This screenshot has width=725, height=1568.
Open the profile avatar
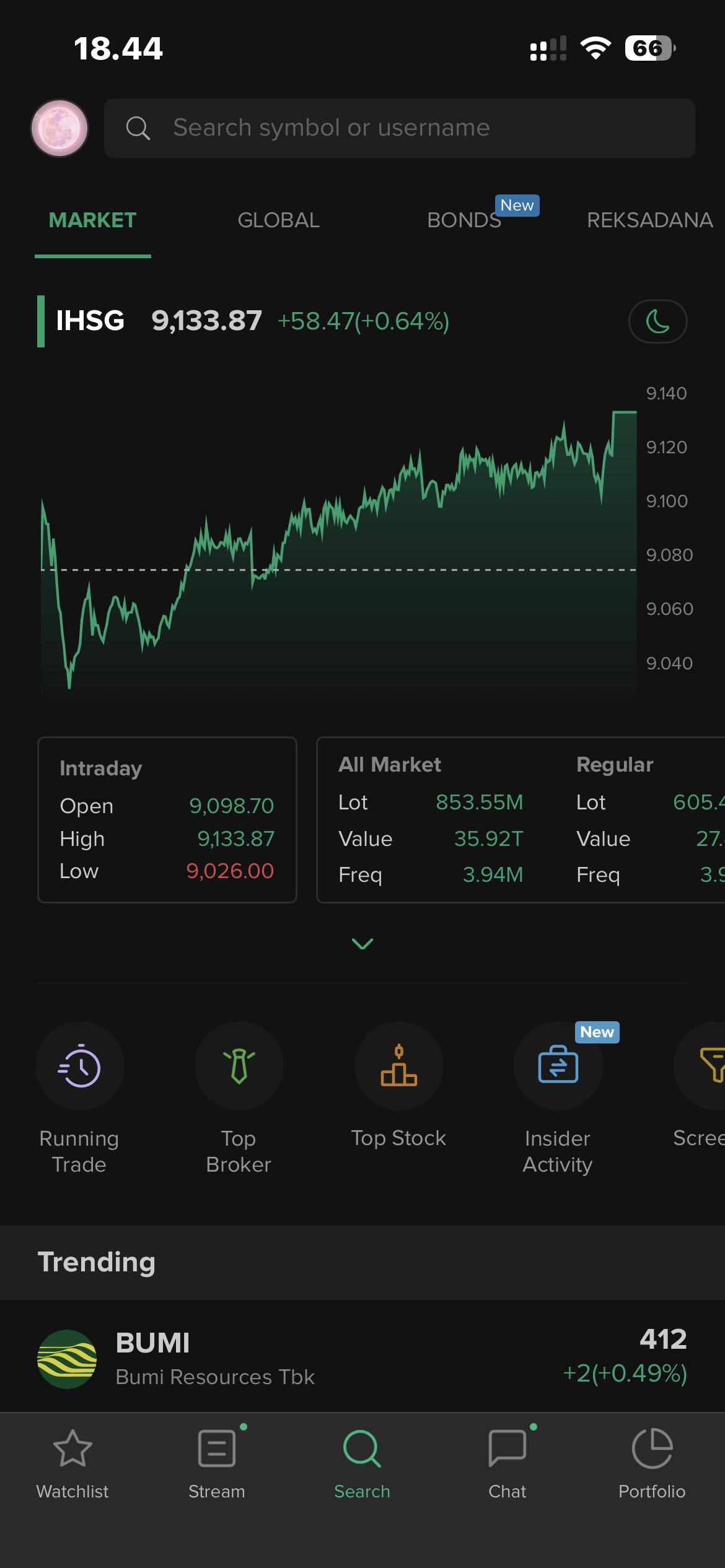point(59,128)
